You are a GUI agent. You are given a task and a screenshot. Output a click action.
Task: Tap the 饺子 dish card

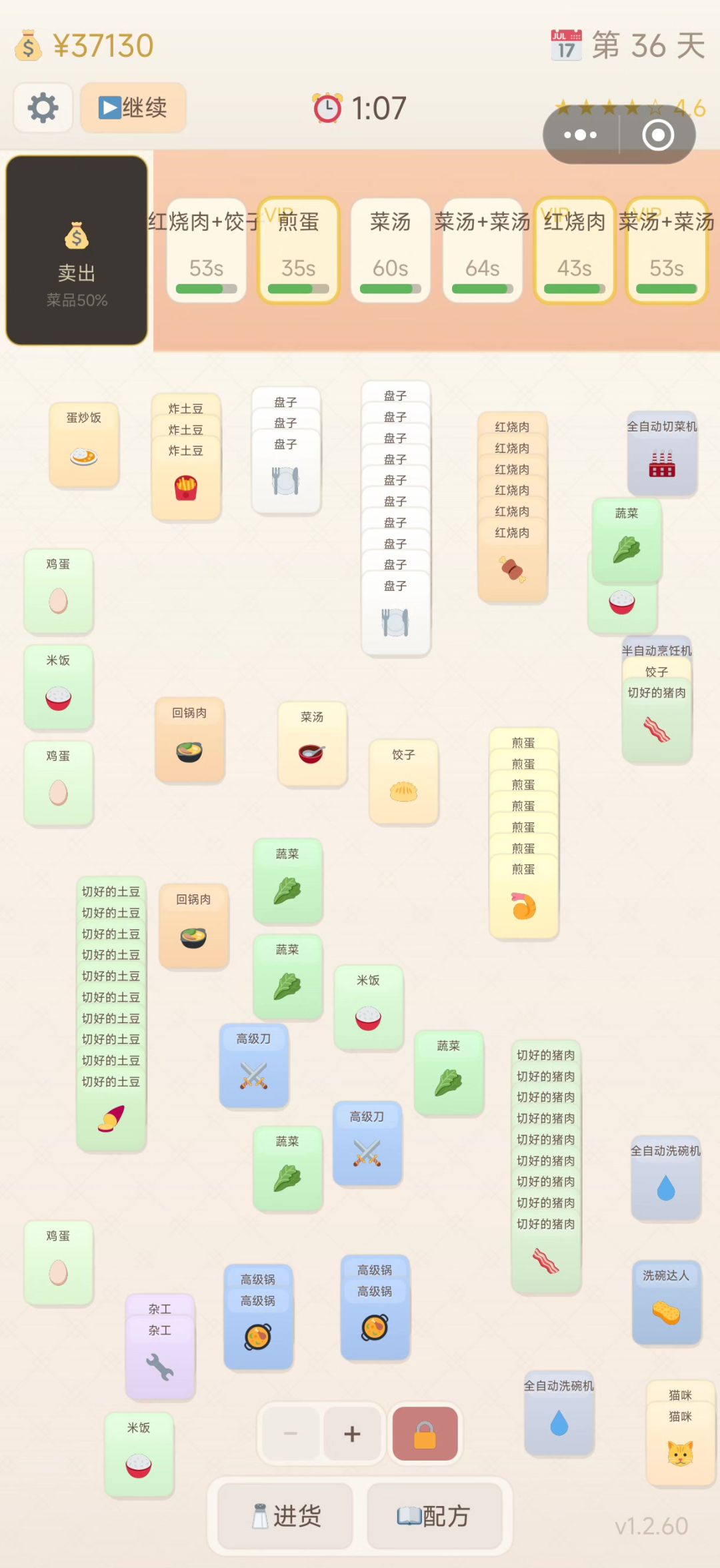(x=403, y=782)
